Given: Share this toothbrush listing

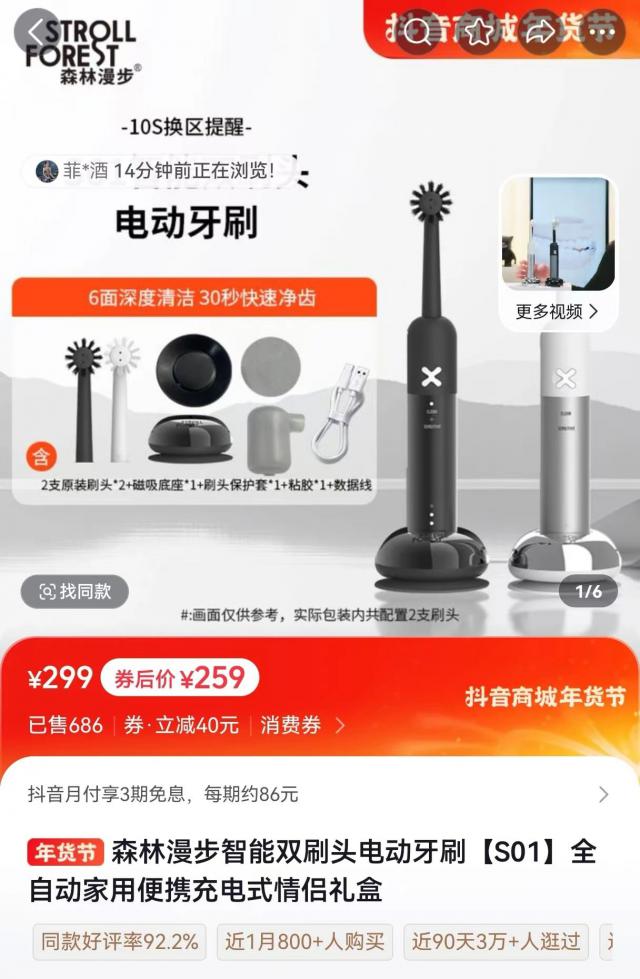Looking at the screenshot, I should 540,32.
